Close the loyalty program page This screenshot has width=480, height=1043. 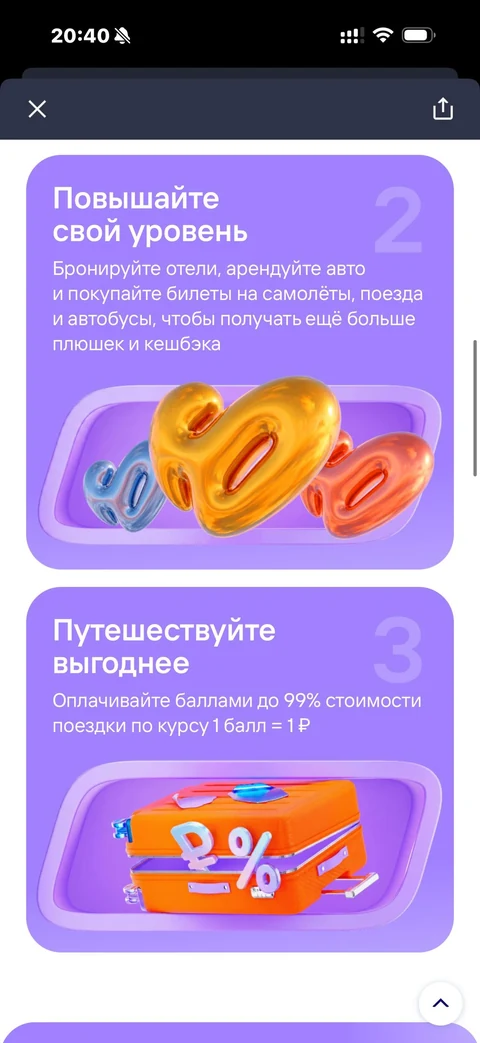[37, 109]
